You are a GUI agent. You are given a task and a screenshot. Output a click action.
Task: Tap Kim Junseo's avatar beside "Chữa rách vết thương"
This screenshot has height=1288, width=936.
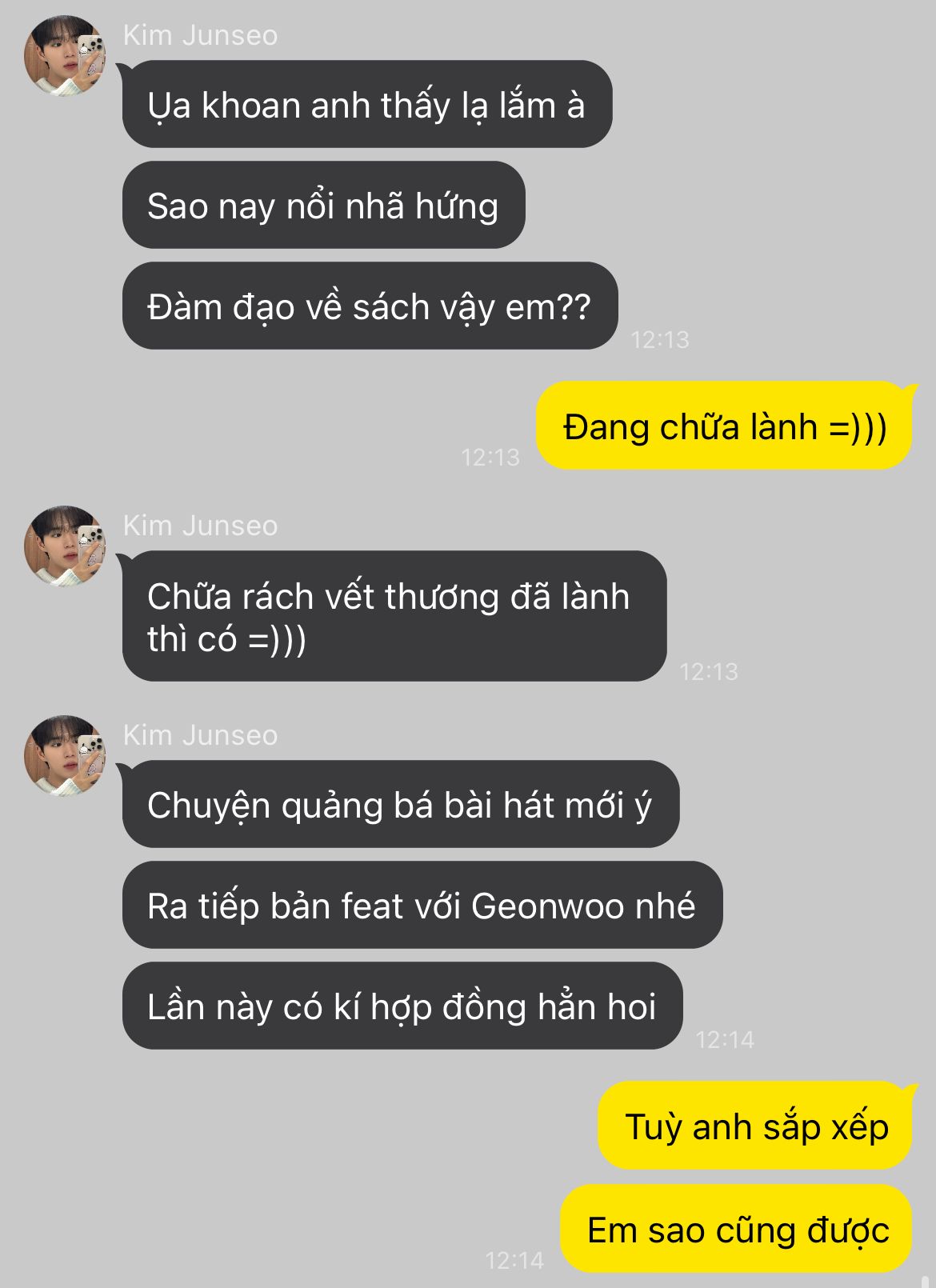pyautogui.click(x=65, y=546)
